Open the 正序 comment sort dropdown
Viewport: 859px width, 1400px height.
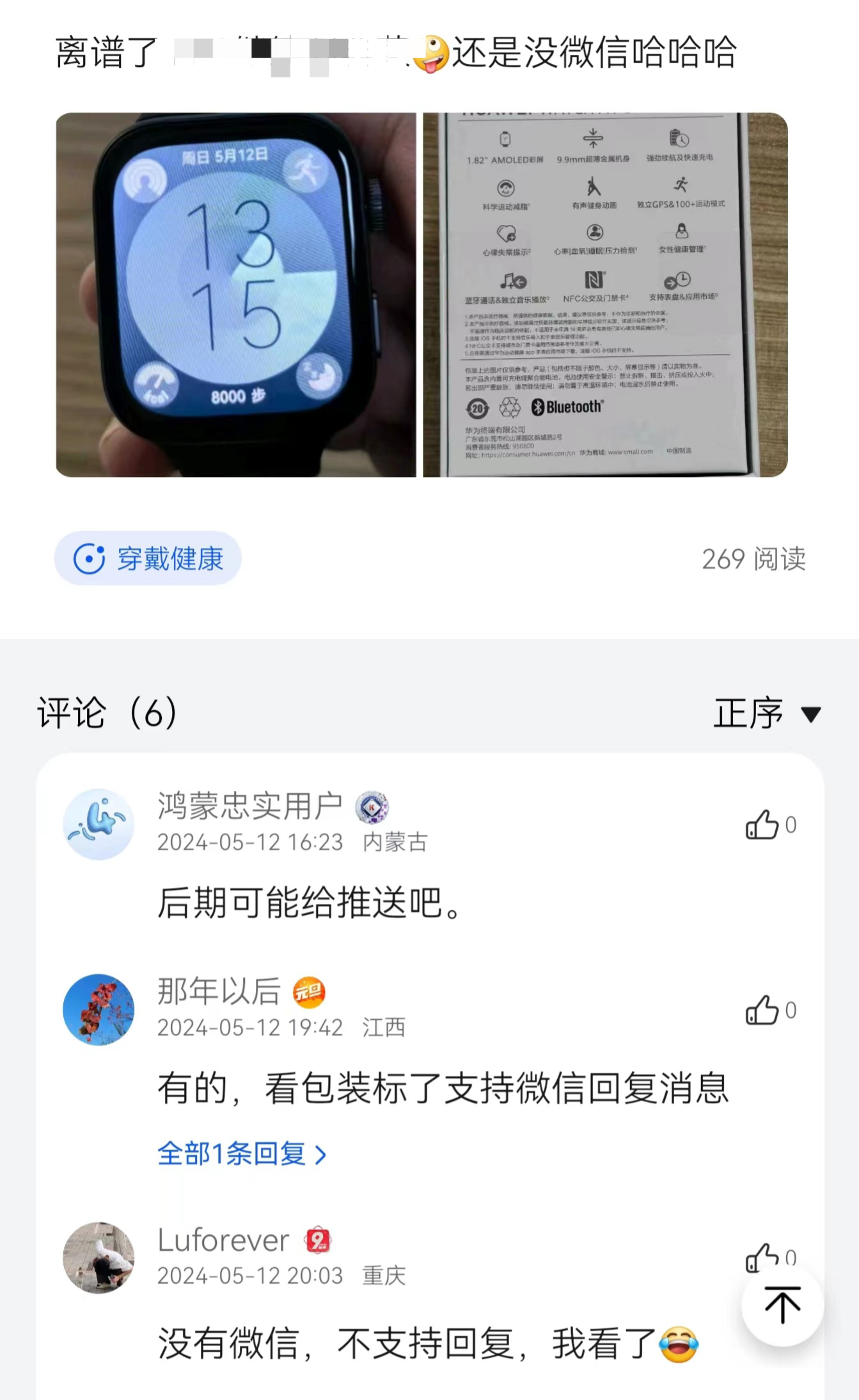click(x=748, y=714)
